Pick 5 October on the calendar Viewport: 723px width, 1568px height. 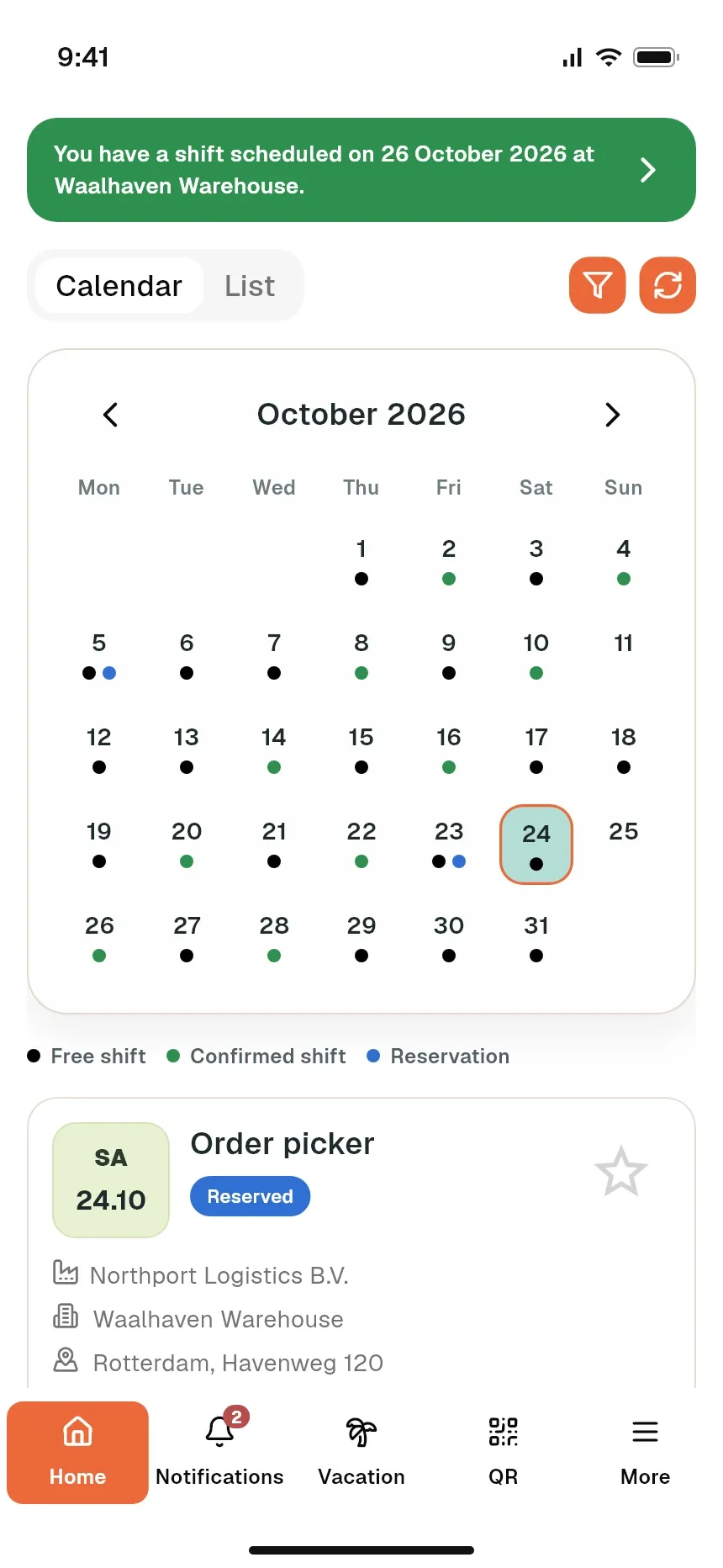(x=99, y=656)
